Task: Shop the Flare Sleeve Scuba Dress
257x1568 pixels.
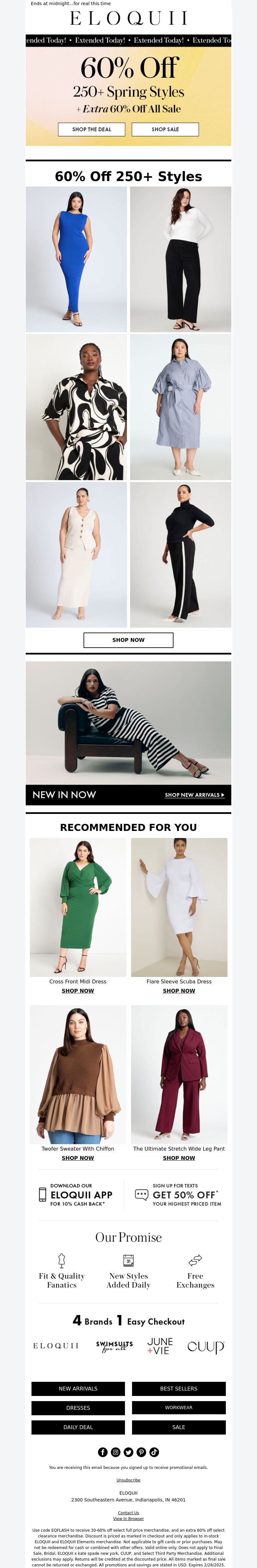Action: [179, 991]
